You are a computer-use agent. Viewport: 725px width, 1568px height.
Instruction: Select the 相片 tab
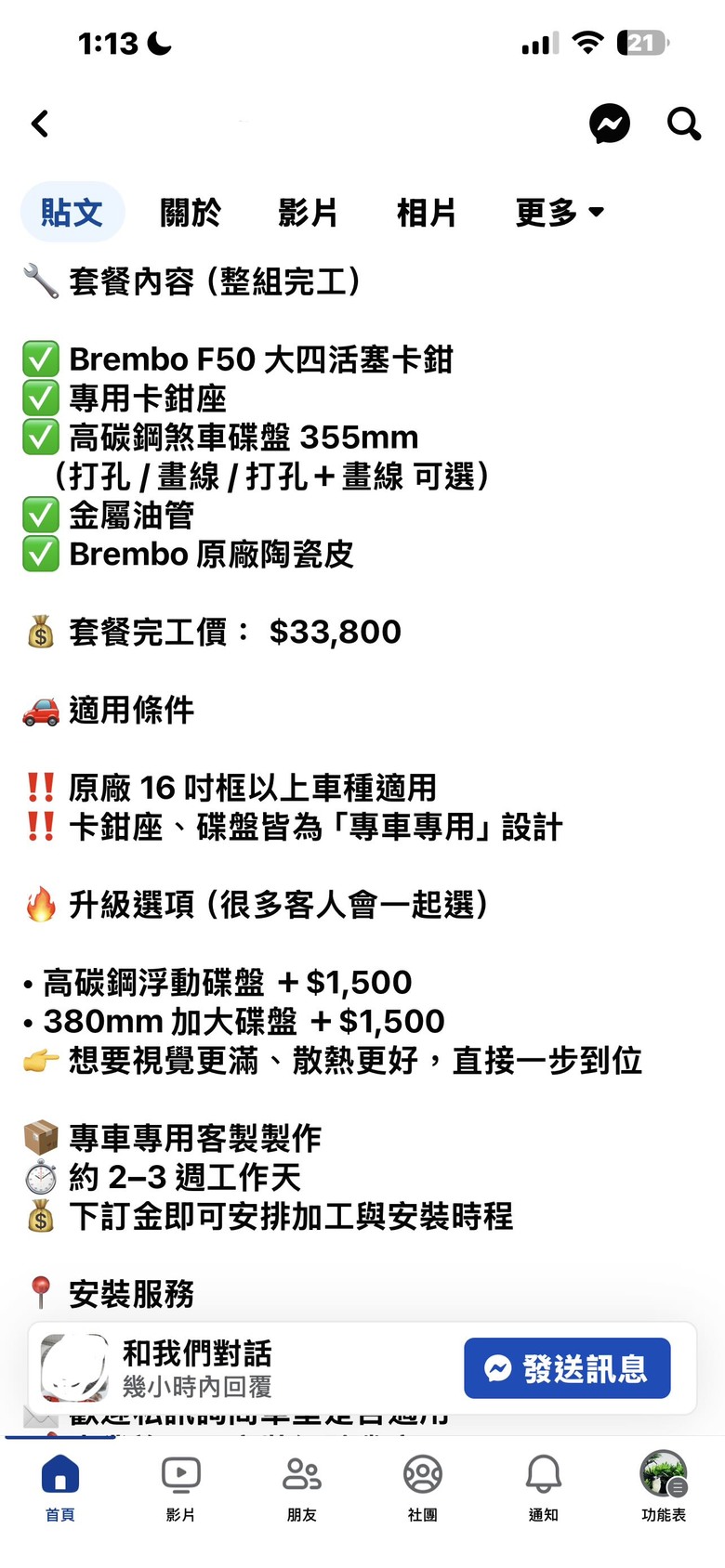pyautogui.click(x=427, y=213)
